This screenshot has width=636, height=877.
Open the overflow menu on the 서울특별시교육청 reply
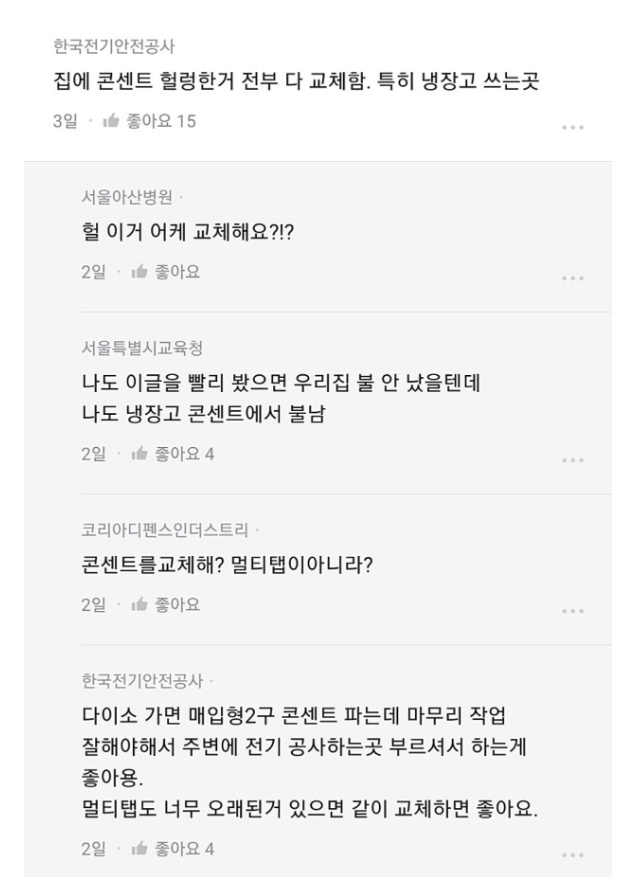coord(573,460)
